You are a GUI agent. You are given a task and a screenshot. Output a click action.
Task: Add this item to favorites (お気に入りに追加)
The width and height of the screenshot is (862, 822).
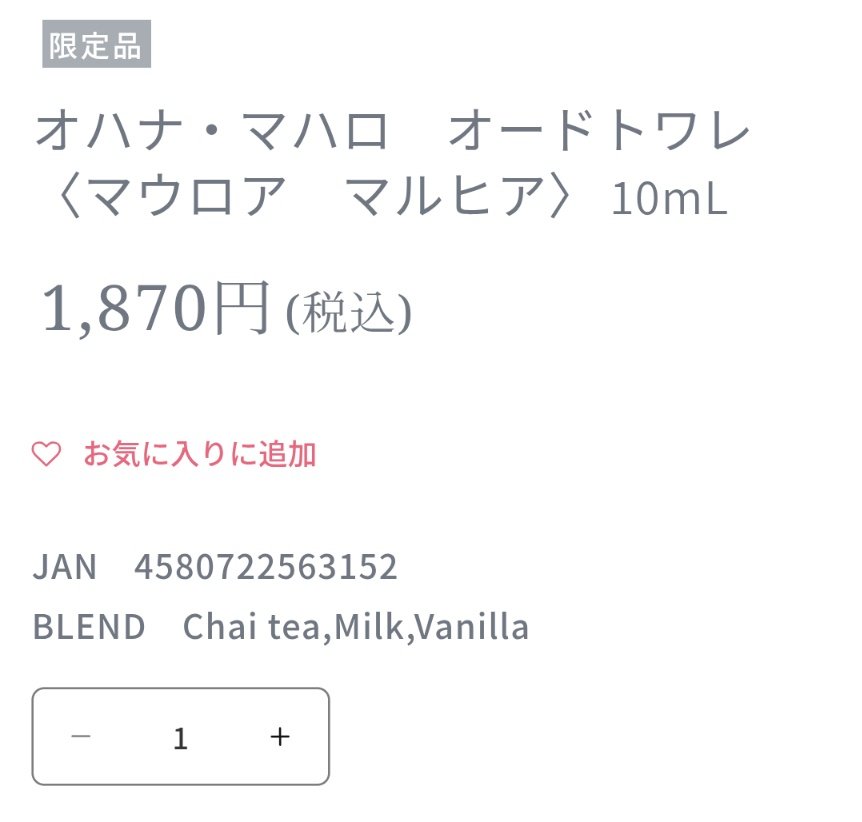point(176,455)
